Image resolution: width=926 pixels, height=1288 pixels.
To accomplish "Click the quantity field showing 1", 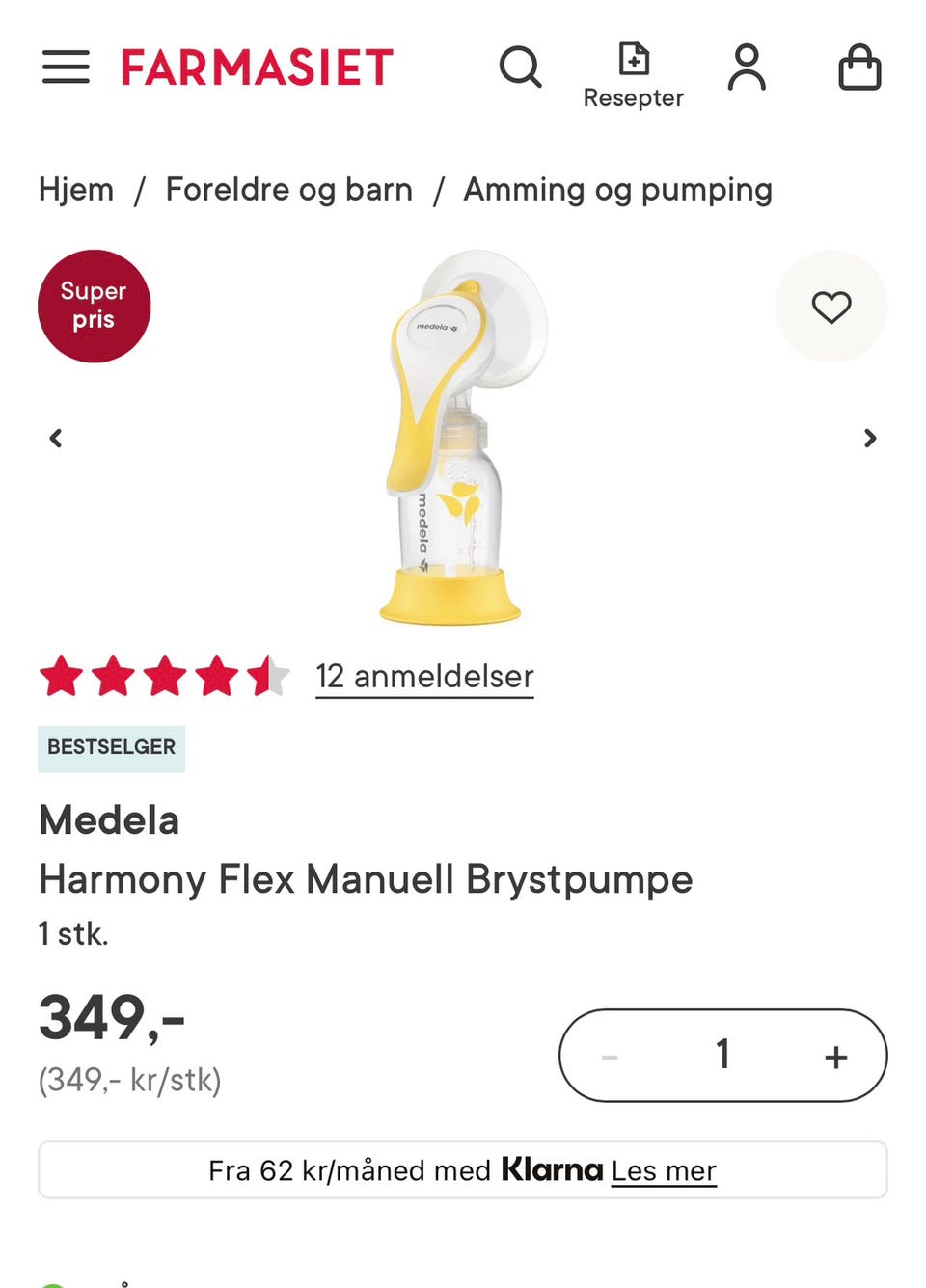I will point(722,1056).
